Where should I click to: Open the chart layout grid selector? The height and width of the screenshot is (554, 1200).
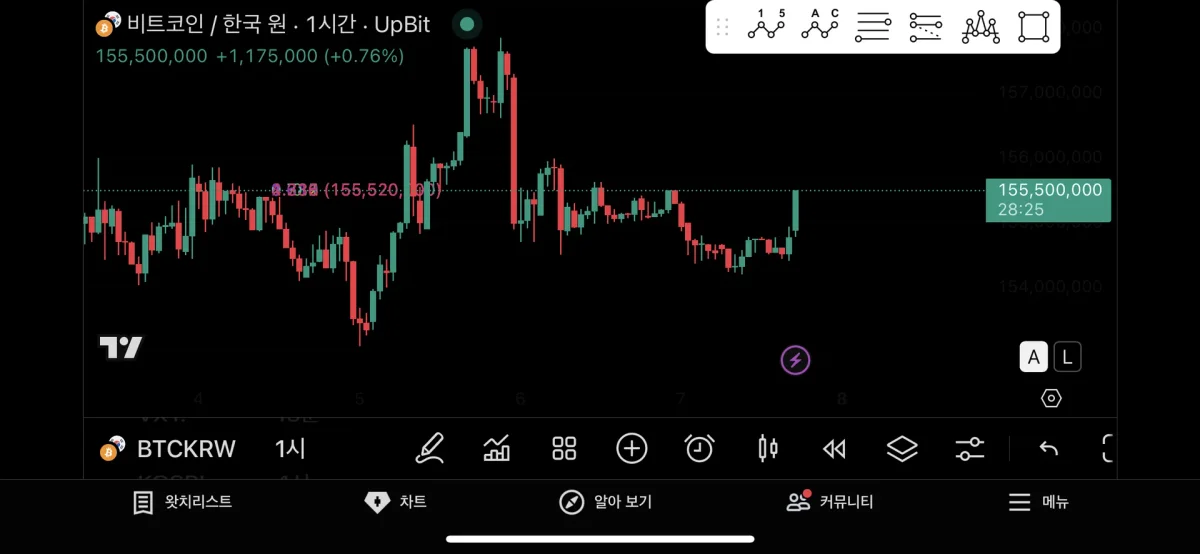(564, 449)
